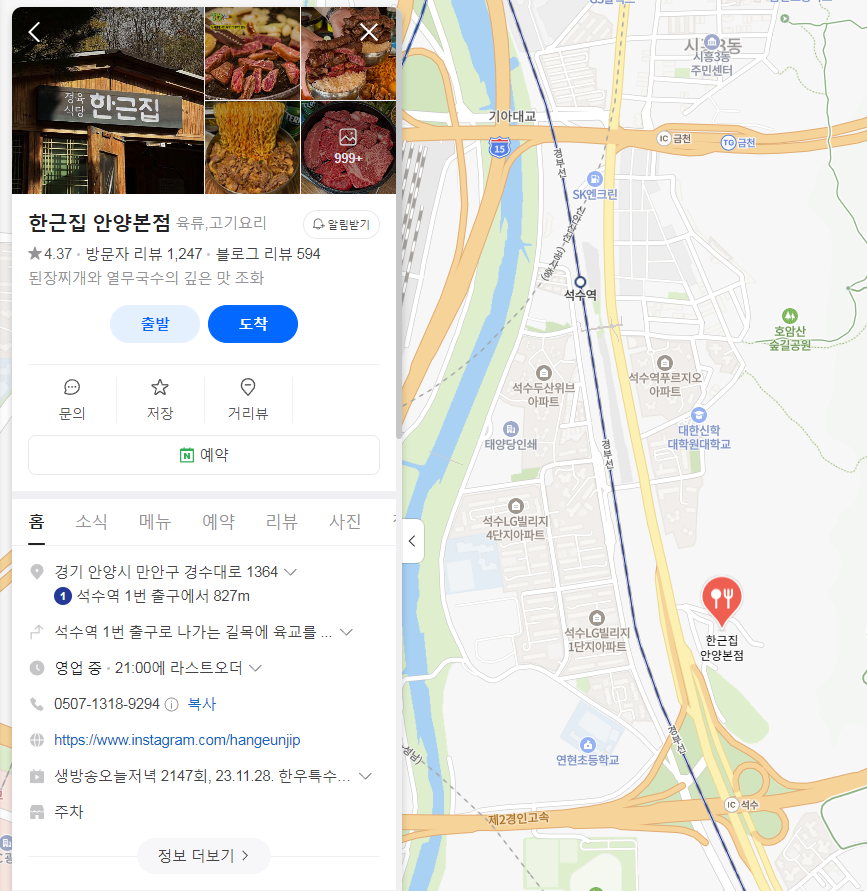This screenshot has width=867, height=891.
Task: Expand business hours 영업 중 row
Action: point(255,668)
